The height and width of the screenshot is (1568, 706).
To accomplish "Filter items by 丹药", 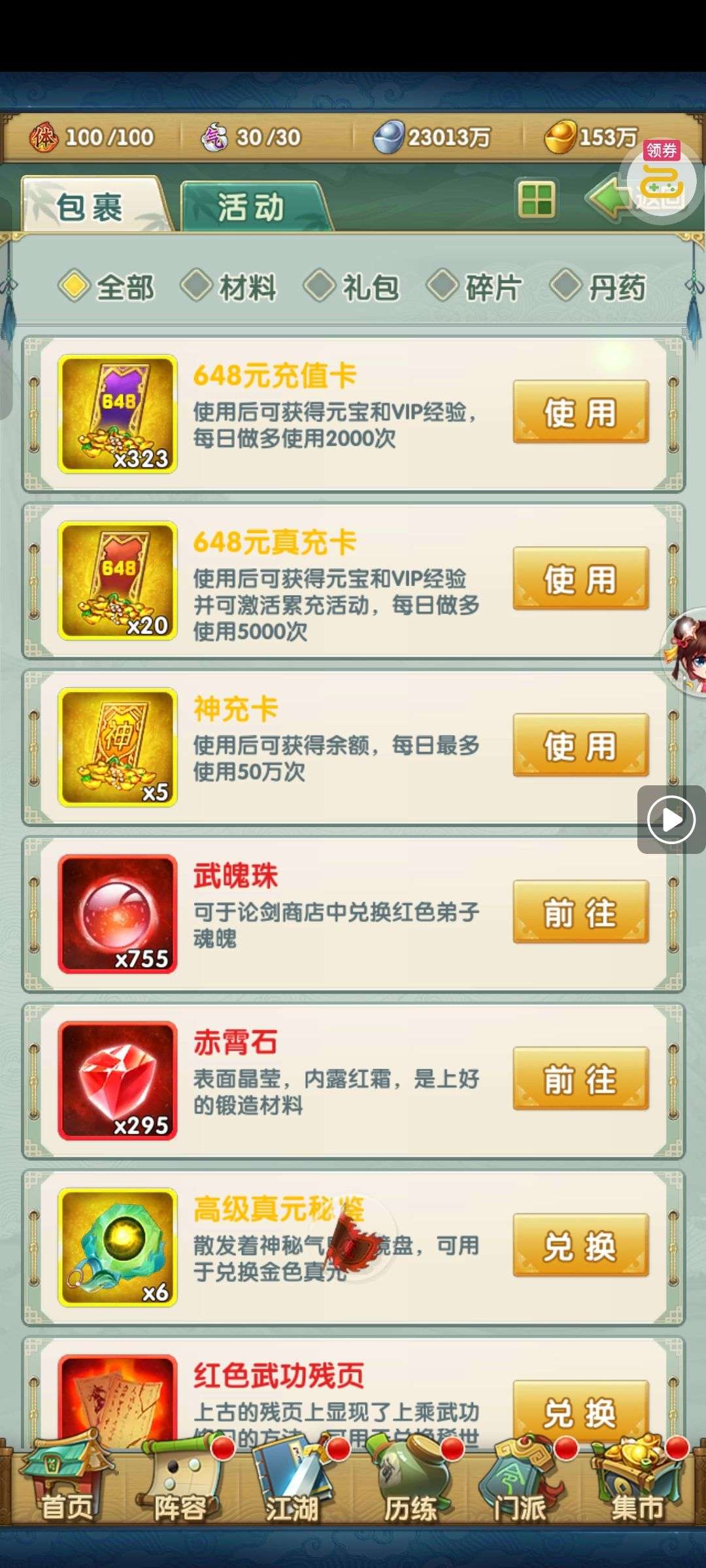I will (598, 287).
